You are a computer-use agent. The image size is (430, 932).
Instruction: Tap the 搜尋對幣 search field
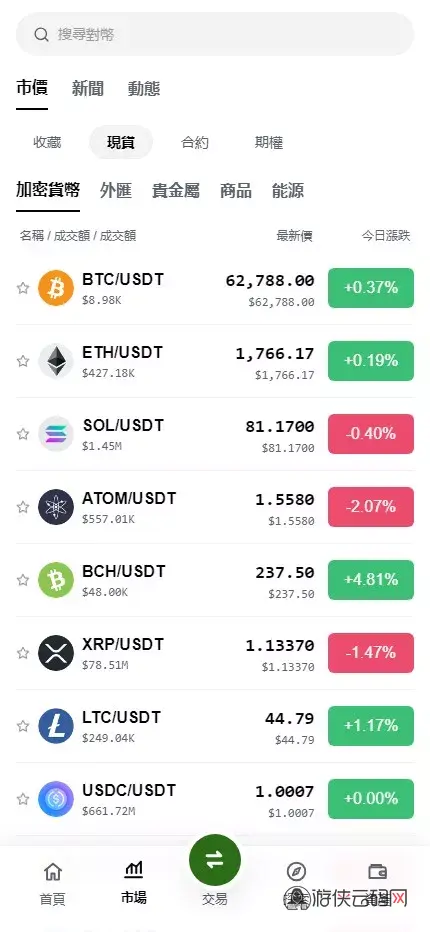[215, 34]
